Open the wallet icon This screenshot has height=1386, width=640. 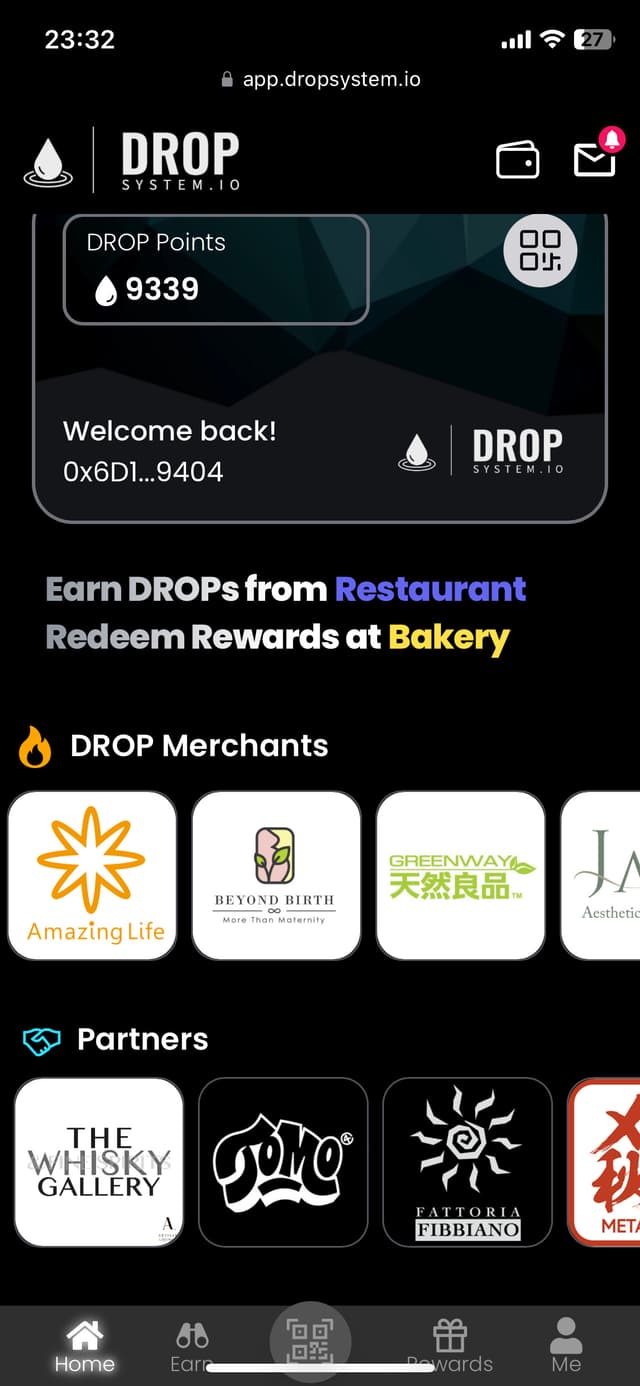pos(517,160)
